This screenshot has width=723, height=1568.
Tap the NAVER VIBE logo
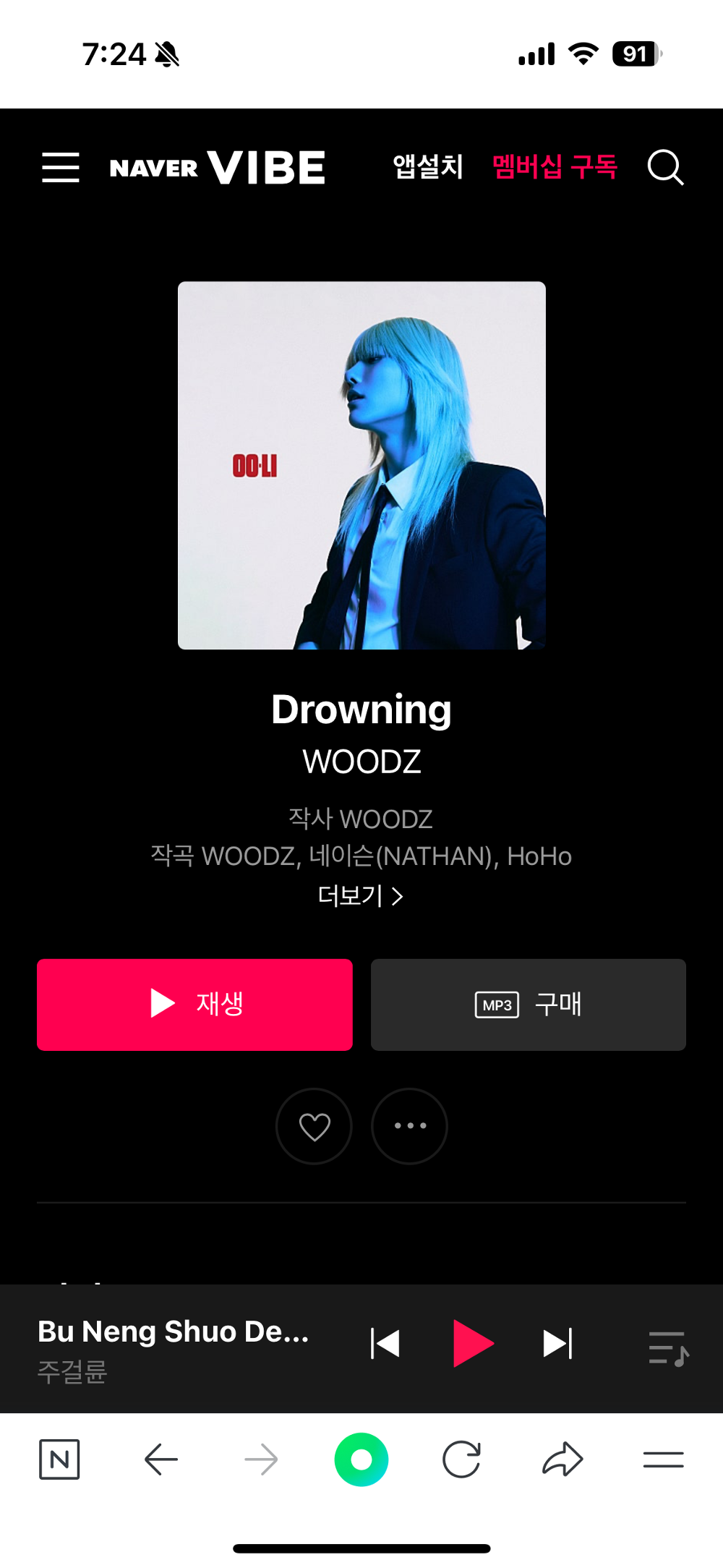click(x=217, y=167)
